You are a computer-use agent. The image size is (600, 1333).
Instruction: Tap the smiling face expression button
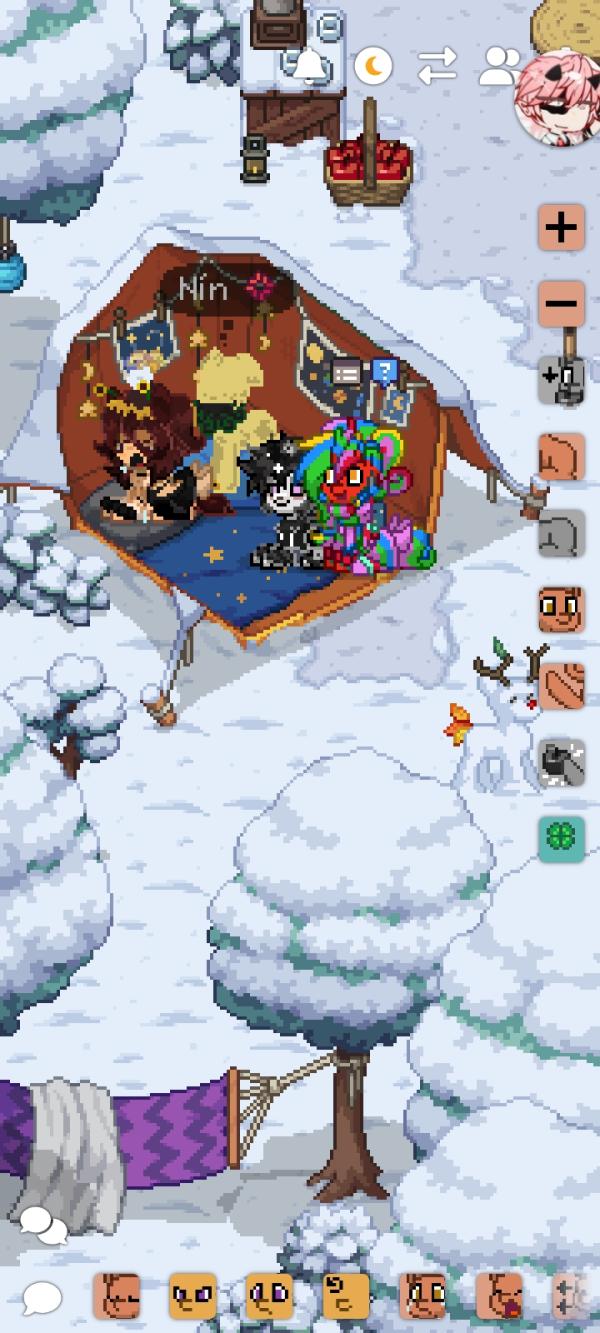click(561, 609)
